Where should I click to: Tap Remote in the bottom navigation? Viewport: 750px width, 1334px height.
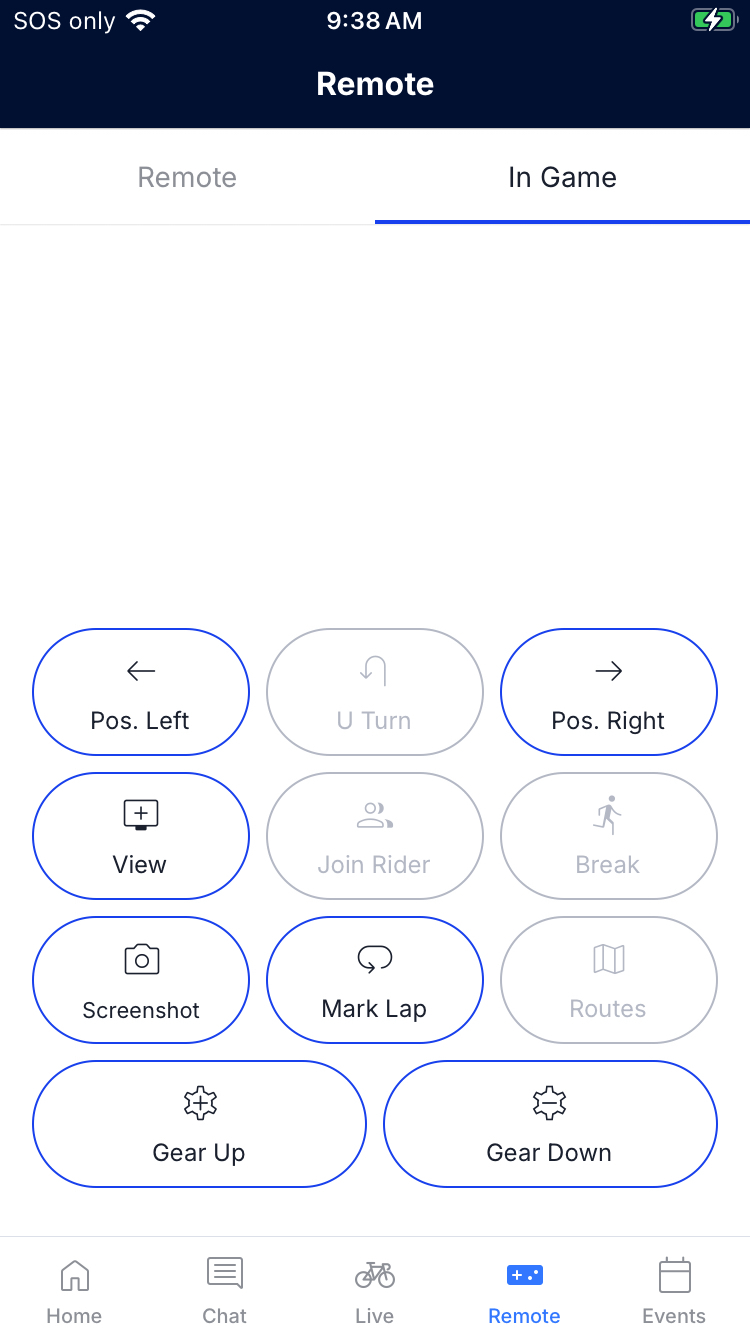tap(524, 1290)
